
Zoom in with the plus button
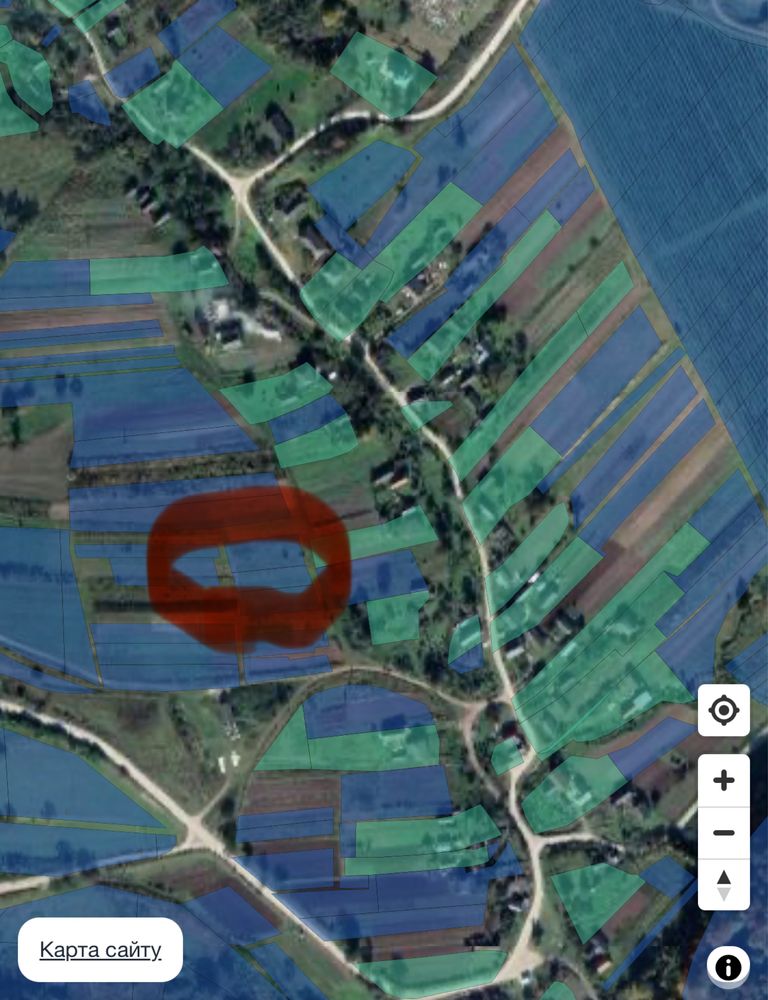[x=723, y=781]
